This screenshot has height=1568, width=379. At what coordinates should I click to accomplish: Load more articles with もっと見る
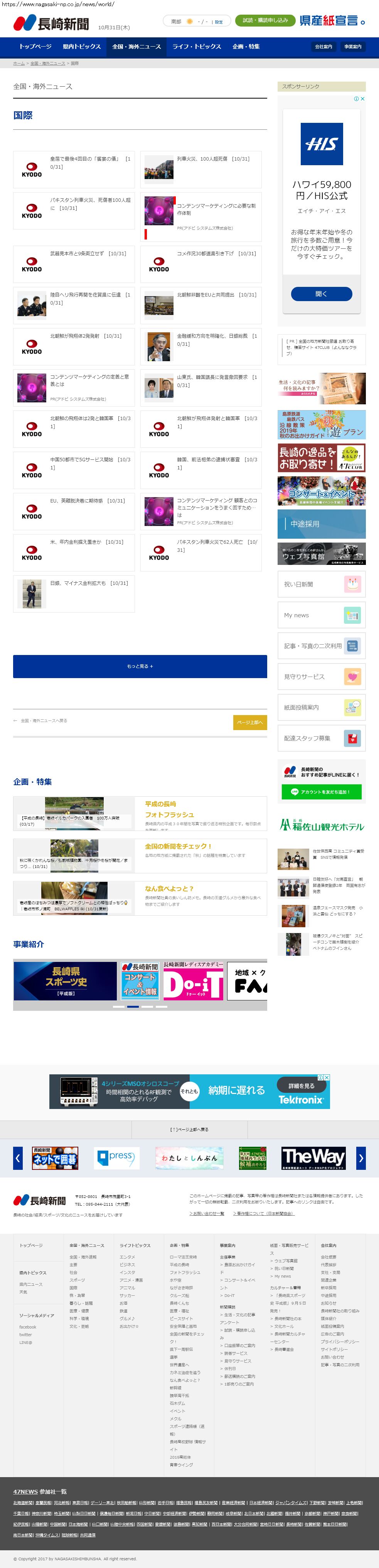coord(140,667)
